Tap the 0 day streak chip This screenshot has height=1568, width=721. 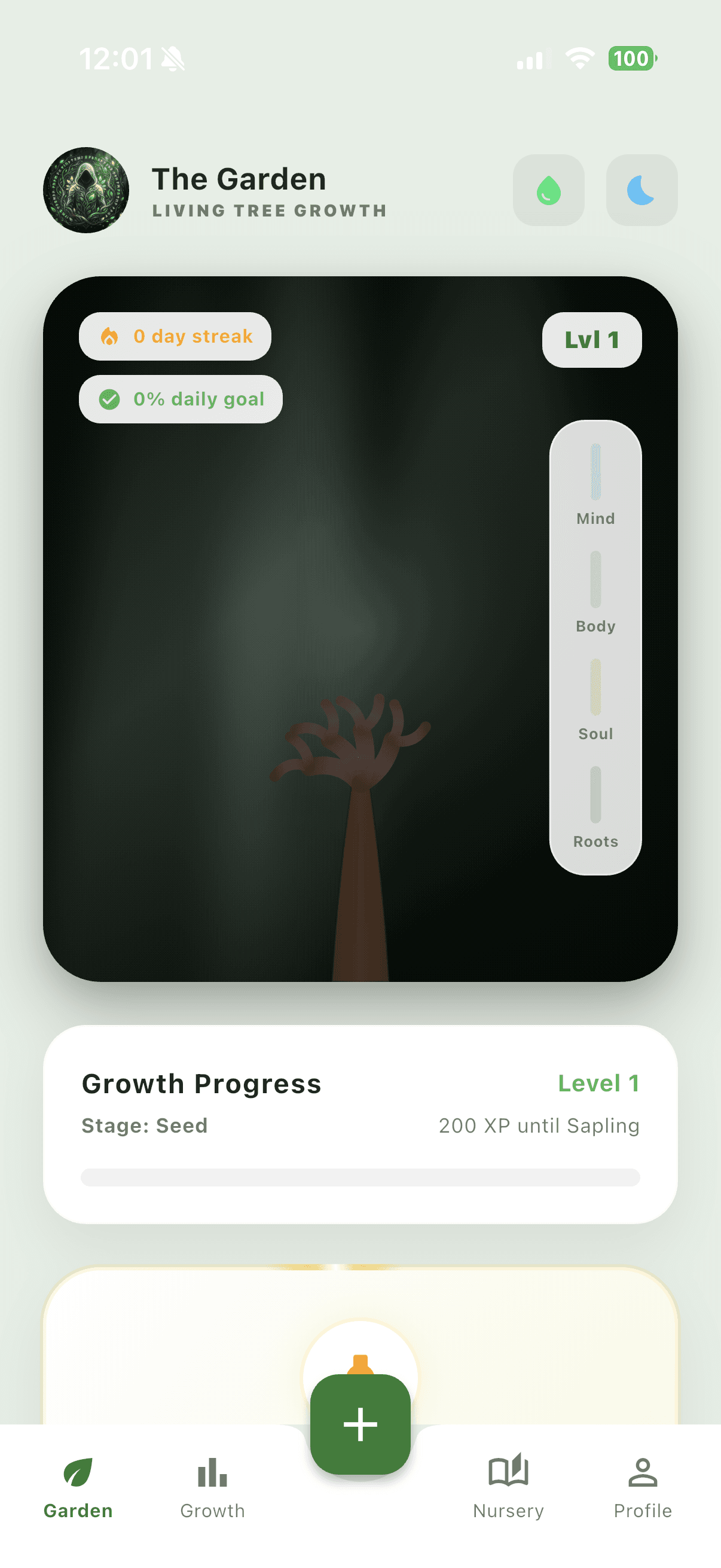pyautogui.click(x=175, y=337)
